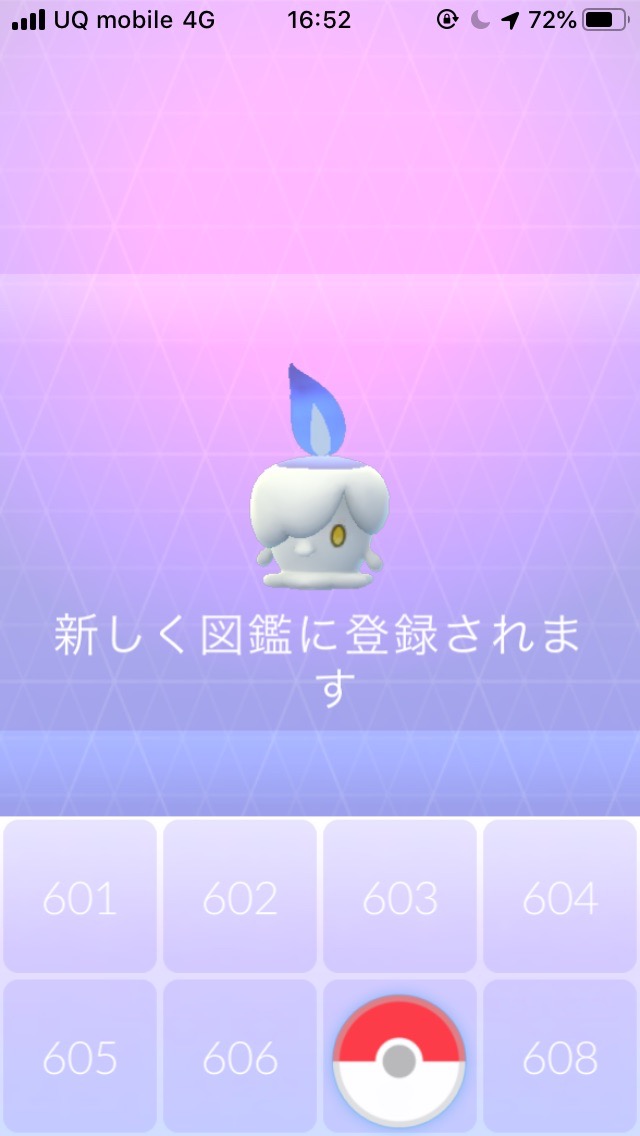
Task: Open Pokédex entry 606
Action: coord(240,1056)
